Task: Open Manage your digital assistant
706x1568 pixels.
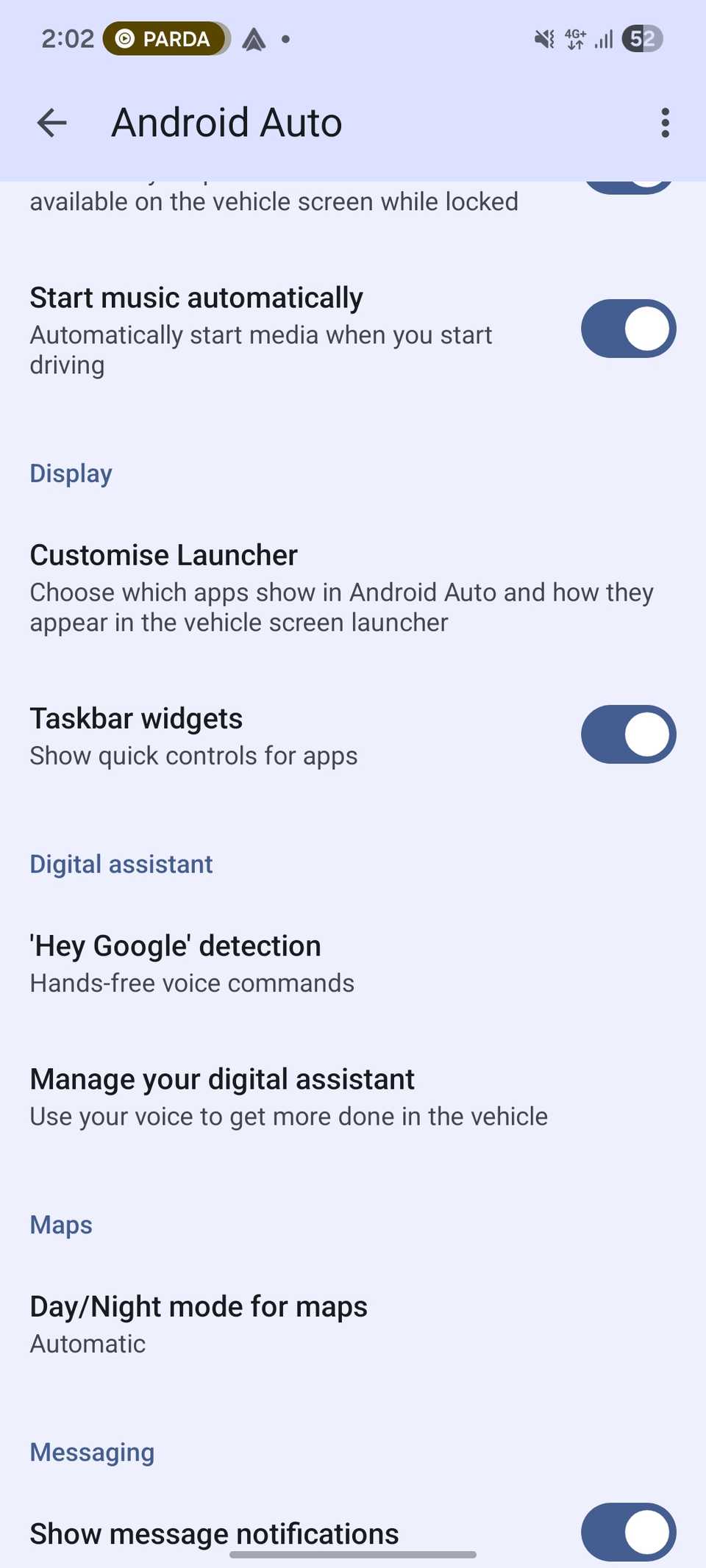Action: pyautogui.click(x=222, y=1093)
